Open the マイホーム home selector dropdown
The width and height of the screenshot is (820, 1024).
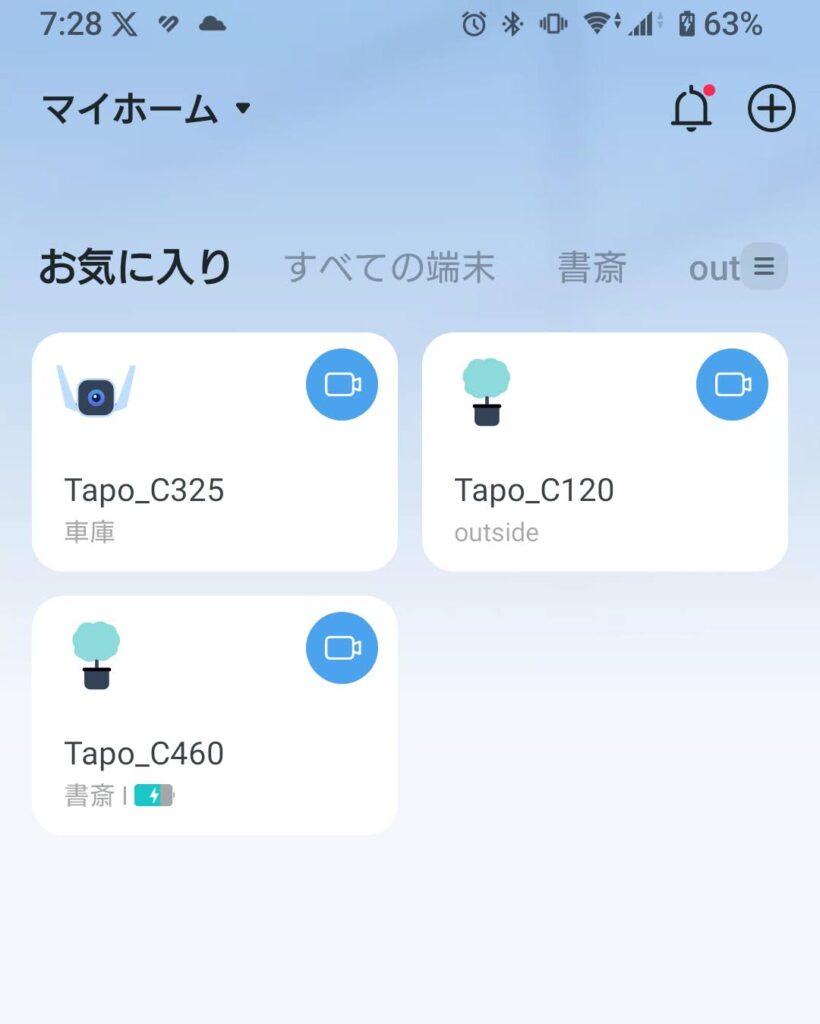coord(146,109)
